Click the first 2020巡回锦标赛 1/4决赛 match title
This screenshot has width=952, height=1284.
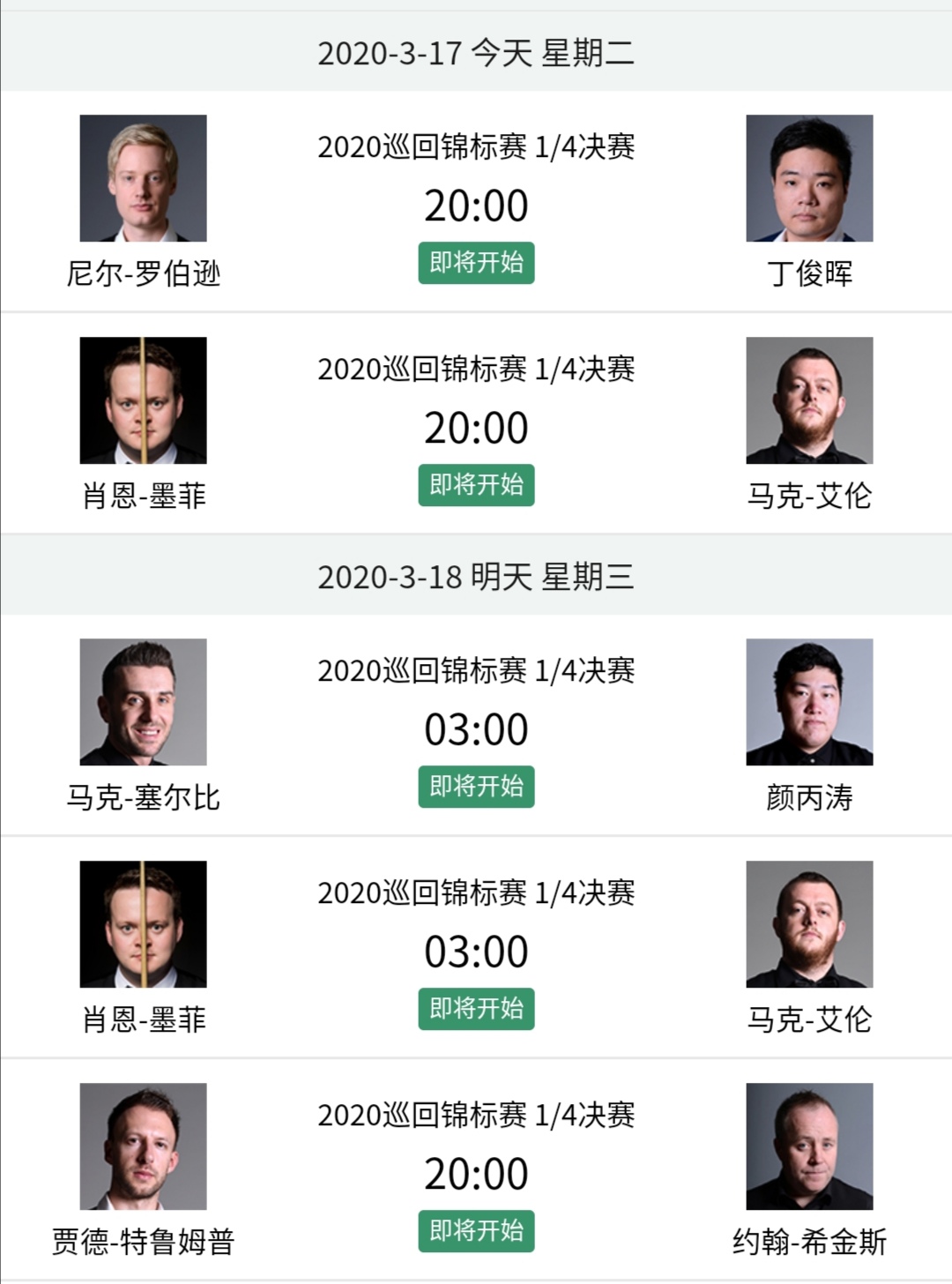pos(478,146)
